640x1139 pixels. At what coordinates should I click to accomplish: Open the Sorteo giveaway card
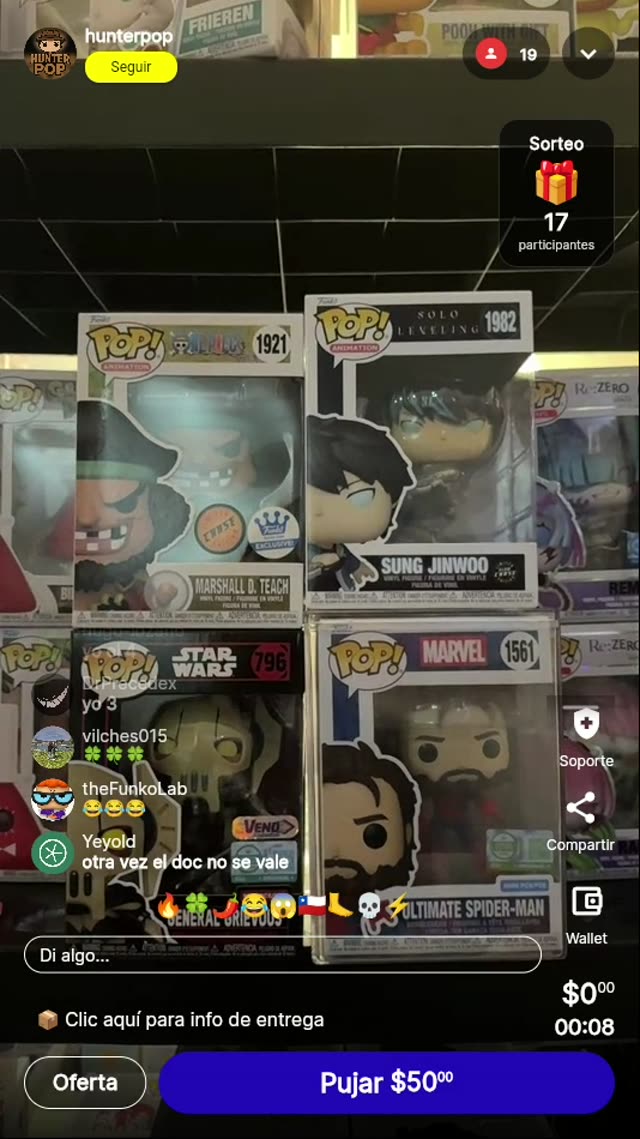point(556,194)
